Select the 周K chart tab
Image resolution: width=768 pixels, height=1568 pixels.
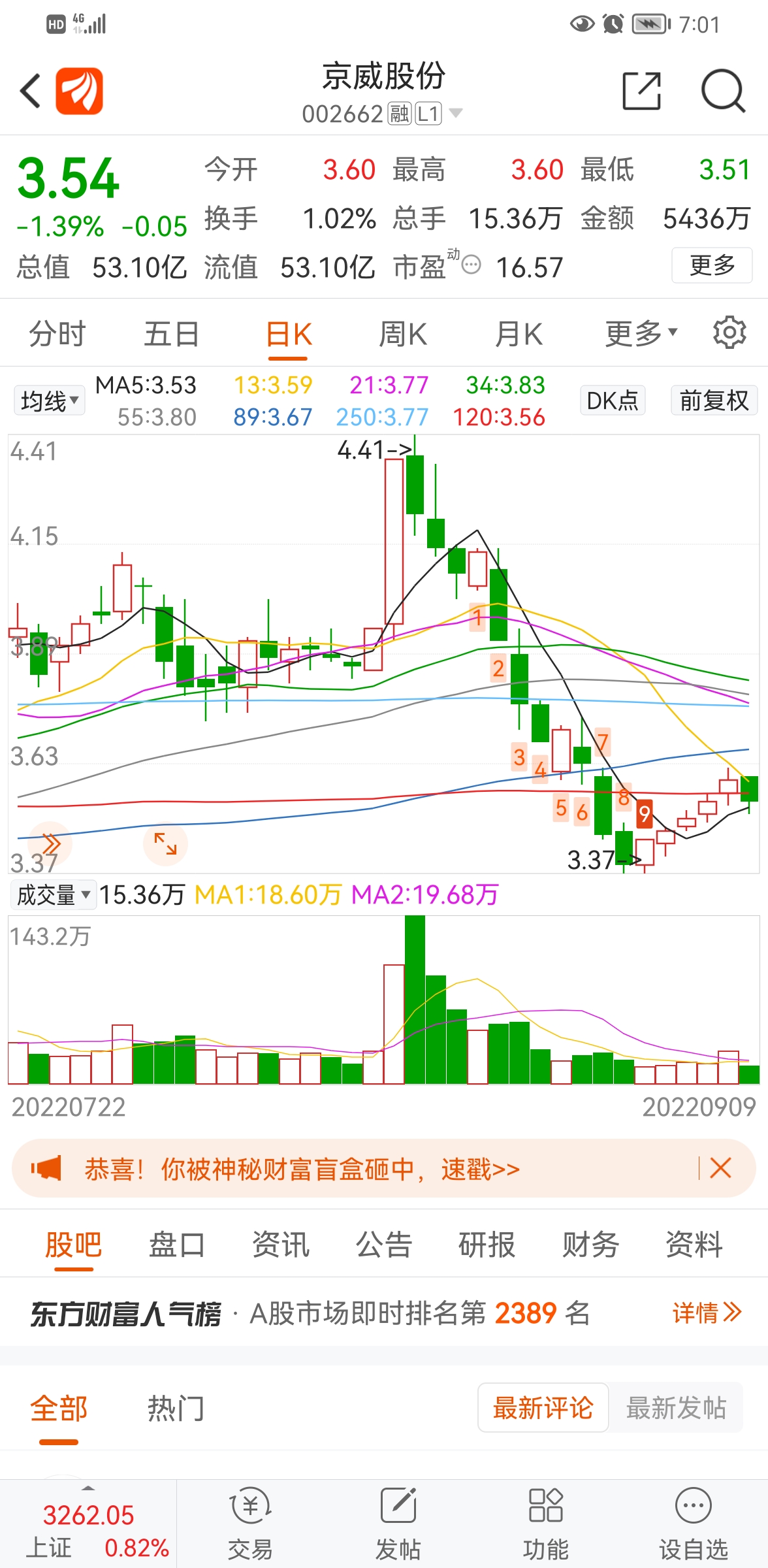click(x=403, y=334)
